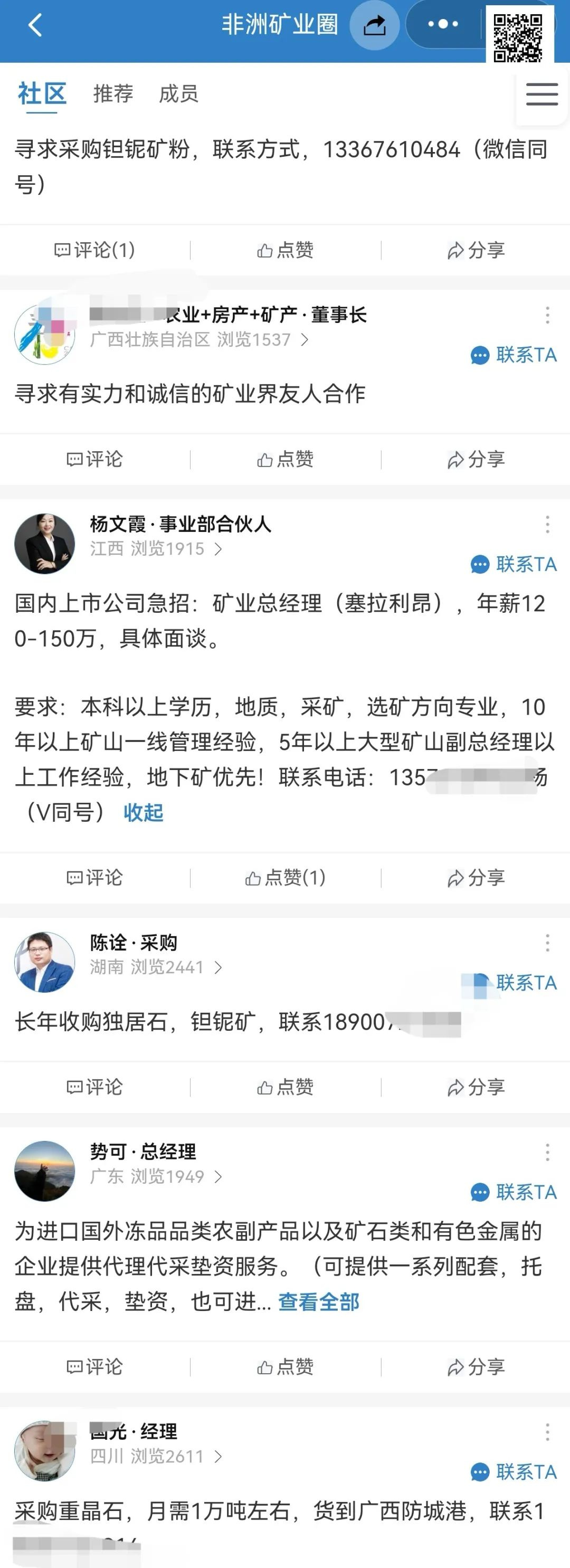
Task: Like 势可's 代理代采 post
Action: [x=285, y=1367]
